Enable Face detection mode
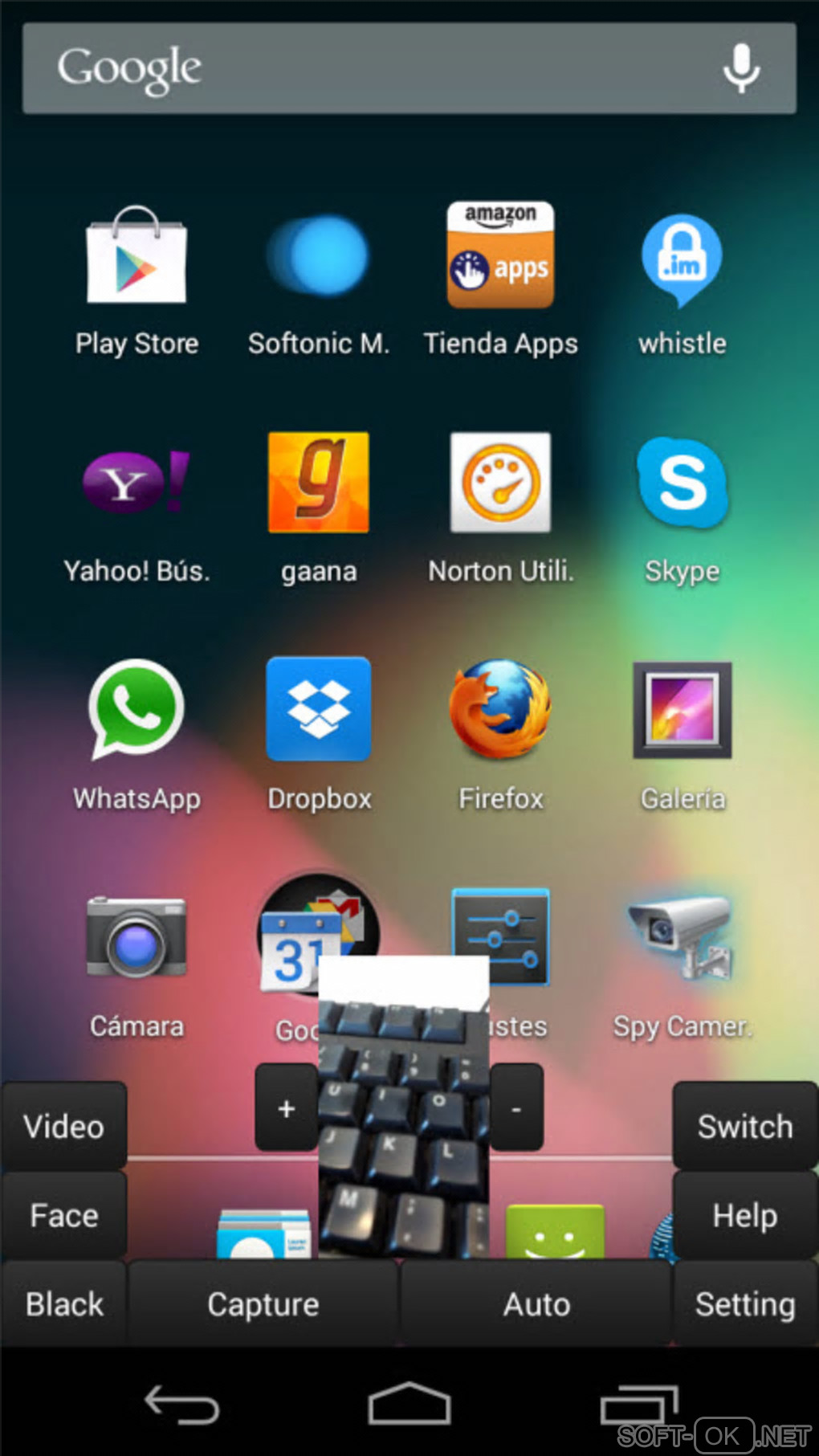 (x=63, y=1215)
